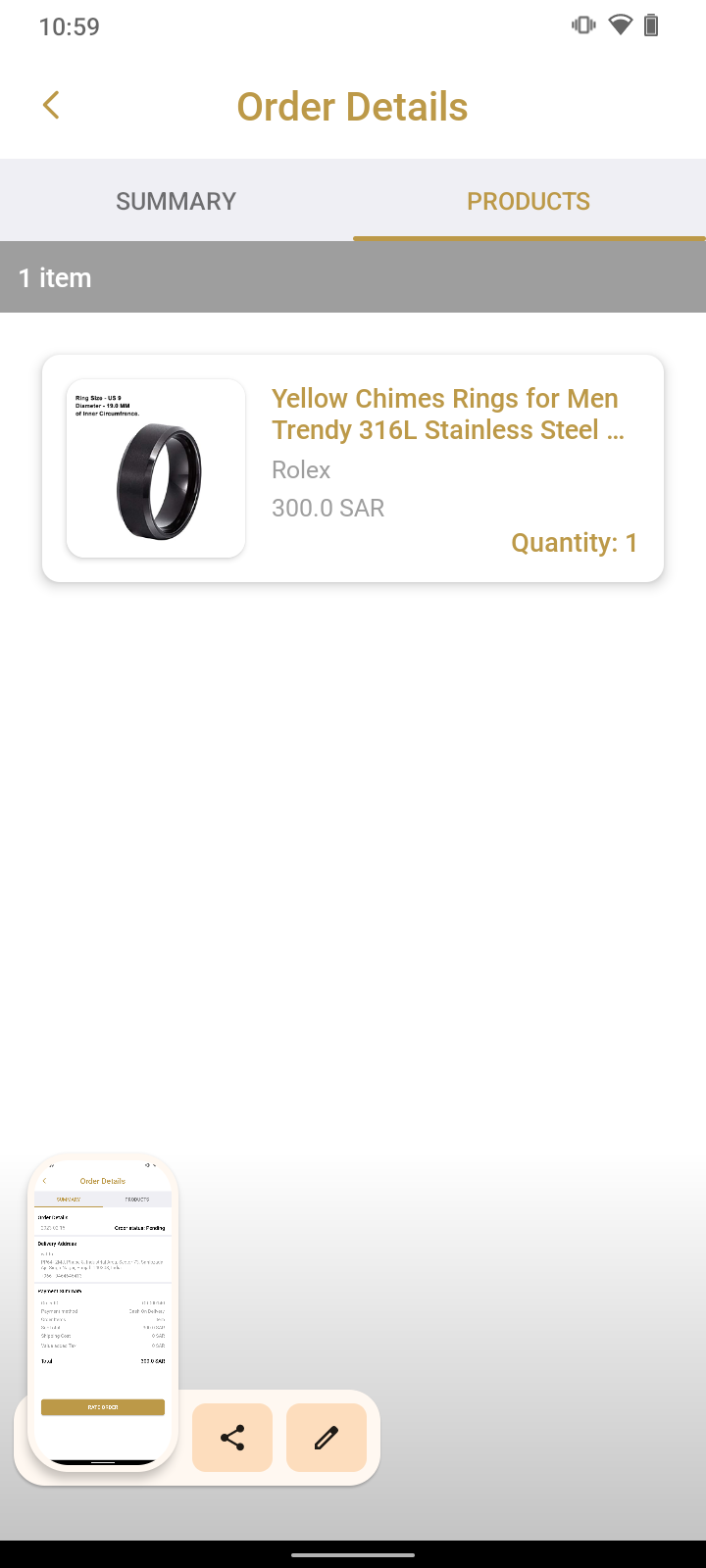Open the Yellow Chimes Rings product card
The width and height of the screenshot is (706, 1568).
pos(353,468)
